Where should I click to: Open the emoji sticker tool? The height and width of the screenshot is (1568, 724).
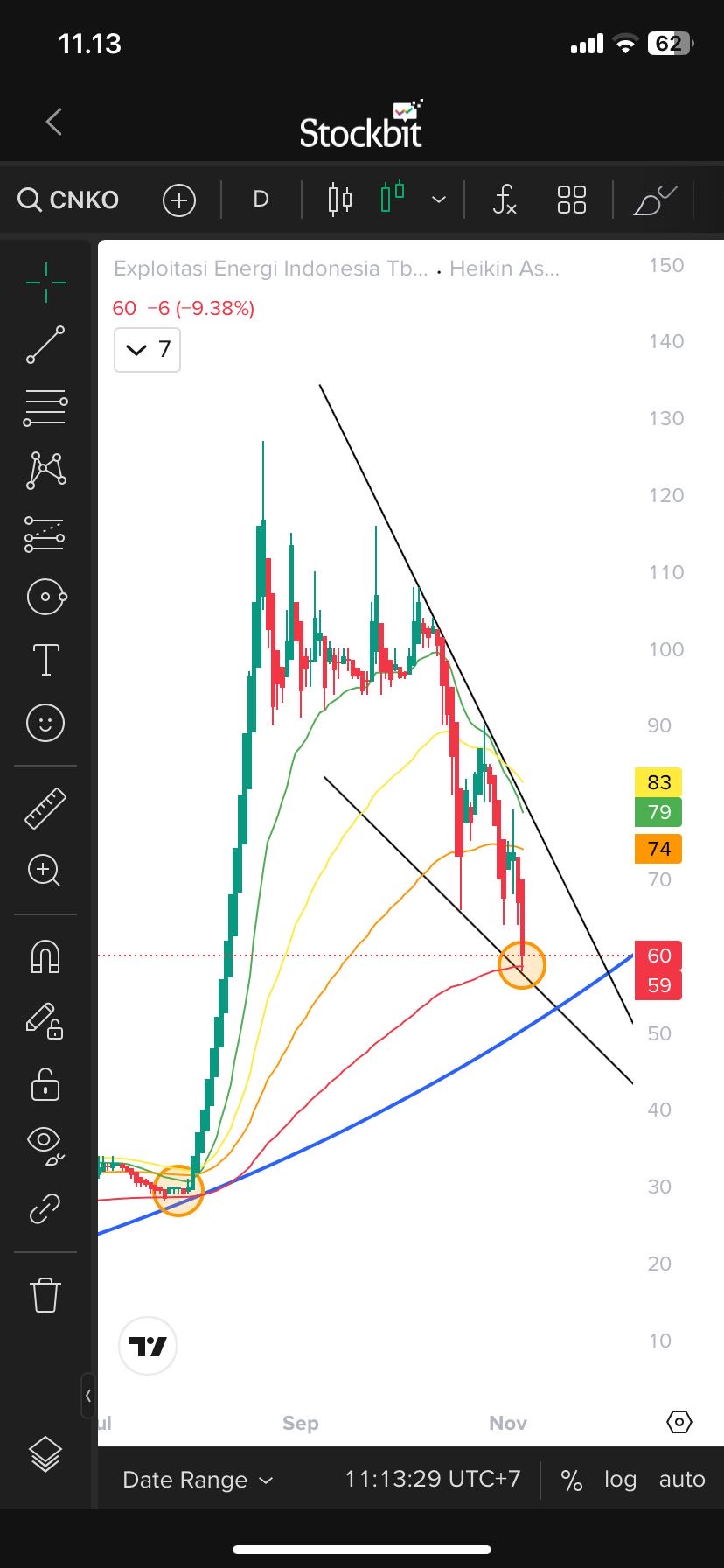coord(45,723)
